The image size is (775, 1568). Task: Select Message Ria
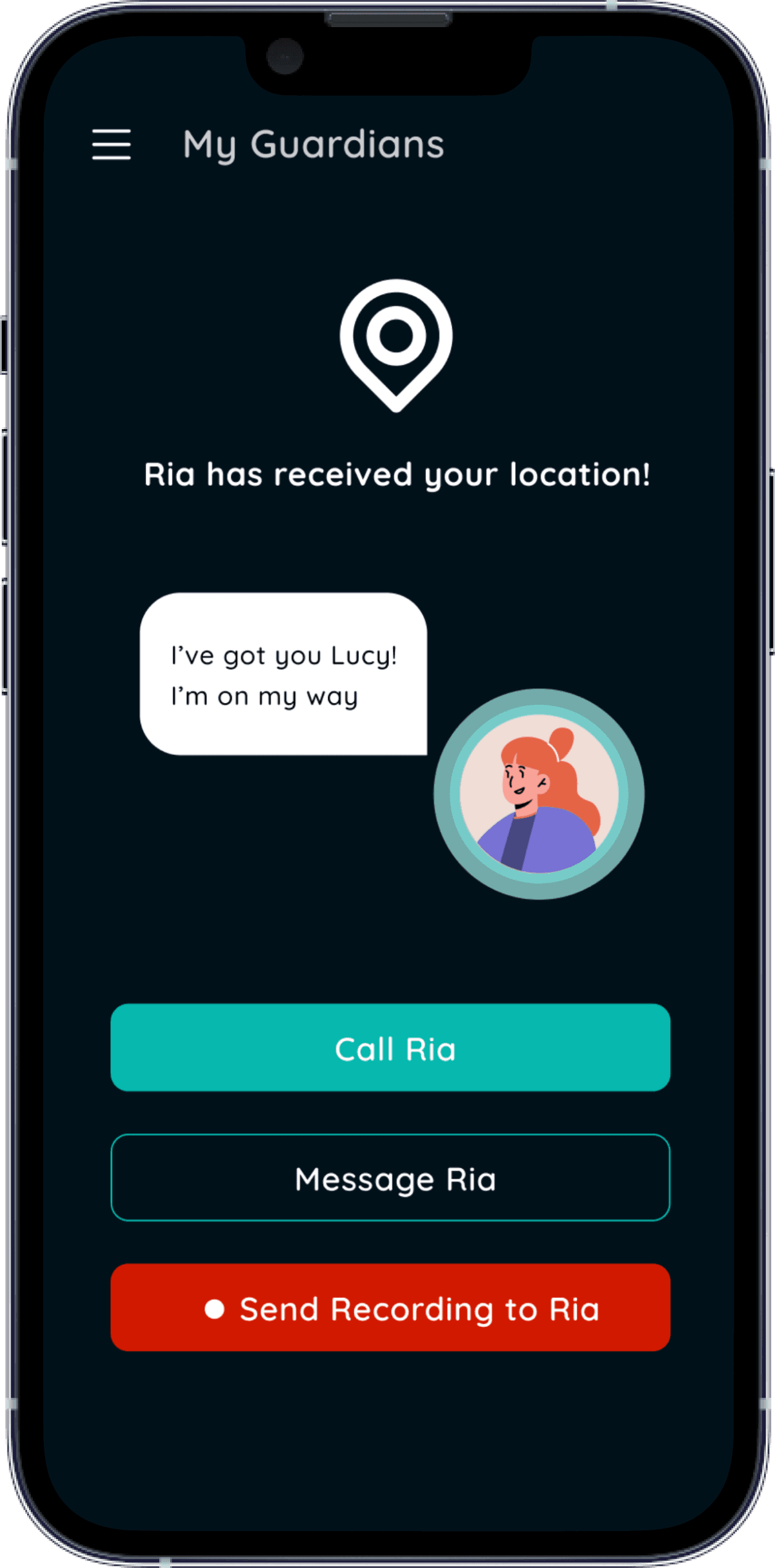pyautogui.click(x=390, y=1178)
